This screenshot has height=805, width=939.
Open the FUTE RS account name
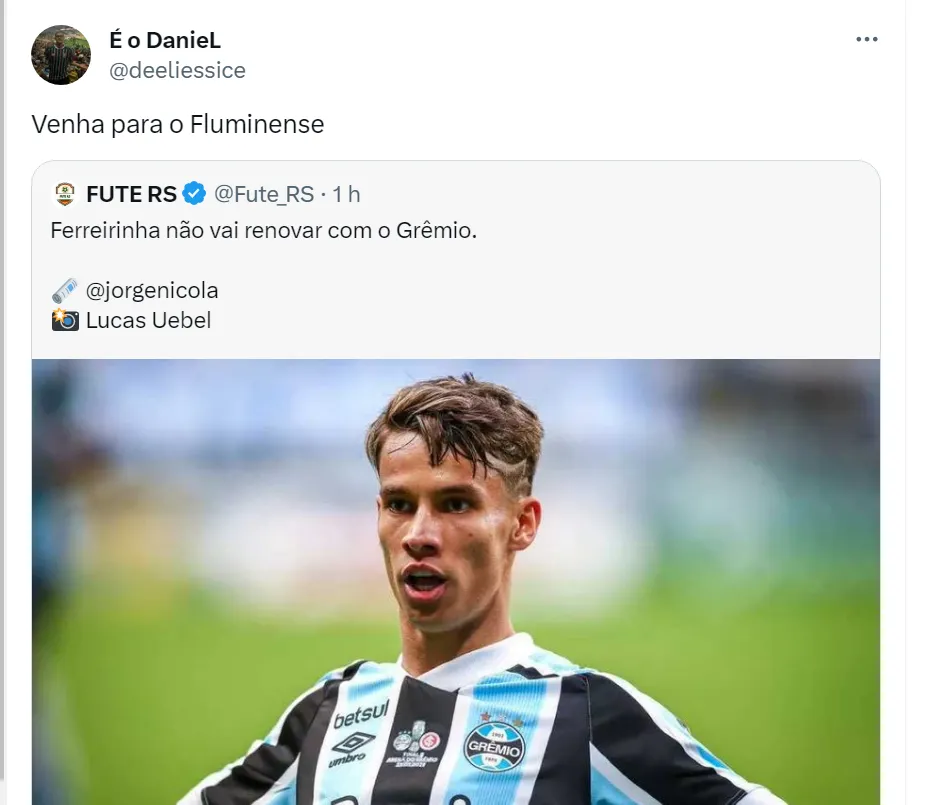click(x=131, y=194)
